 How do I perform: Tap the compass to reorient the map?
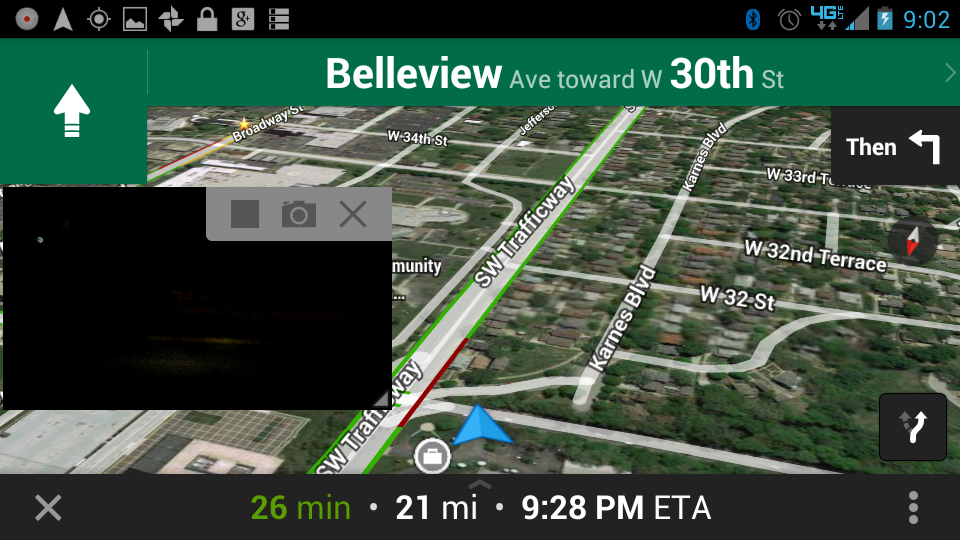912,241
